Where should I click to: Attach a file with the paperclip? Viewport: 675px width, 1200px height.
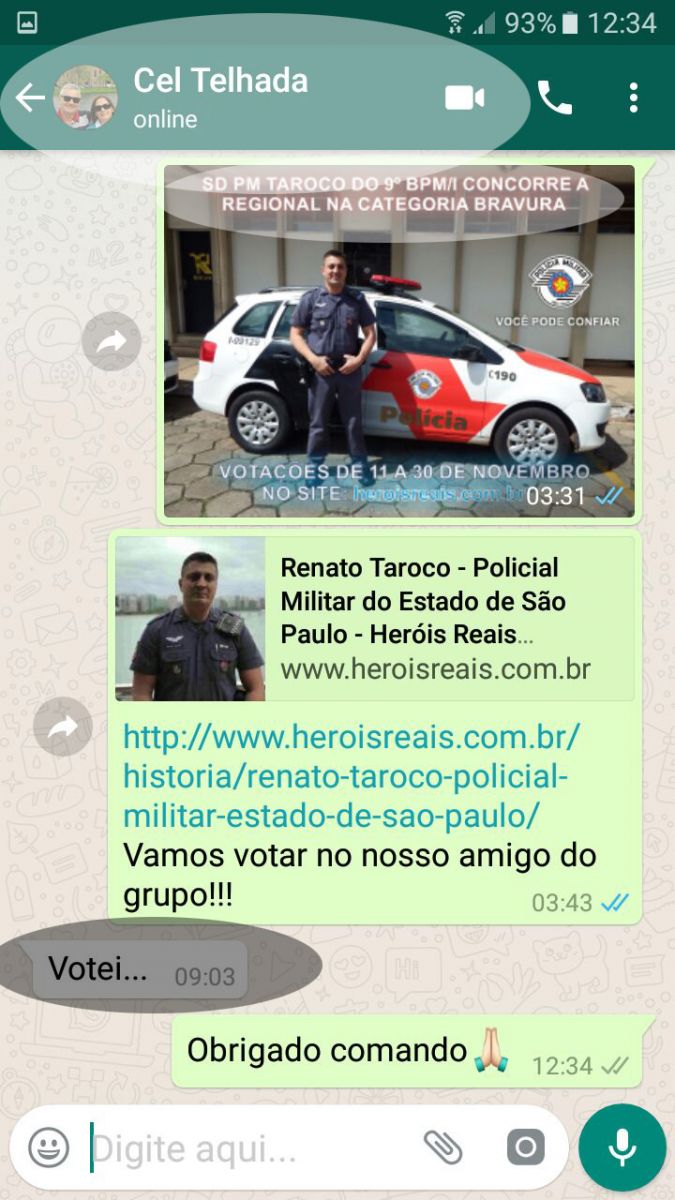pos(441,1147)
